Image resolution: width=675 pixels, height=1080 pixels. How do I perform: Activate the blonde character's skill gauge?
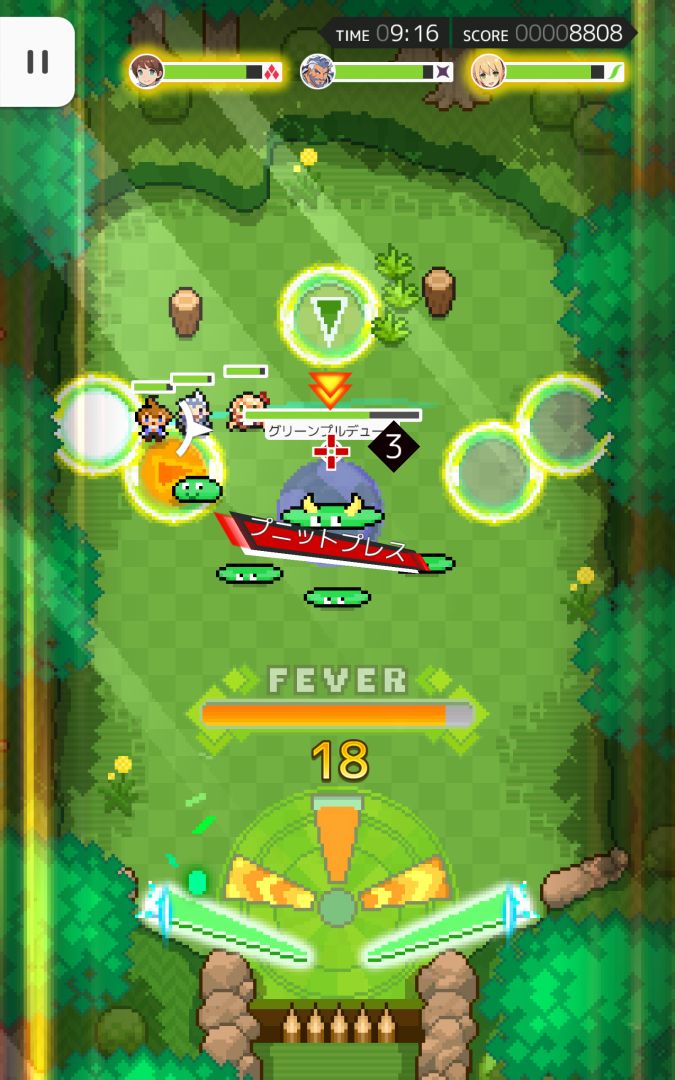548,72
